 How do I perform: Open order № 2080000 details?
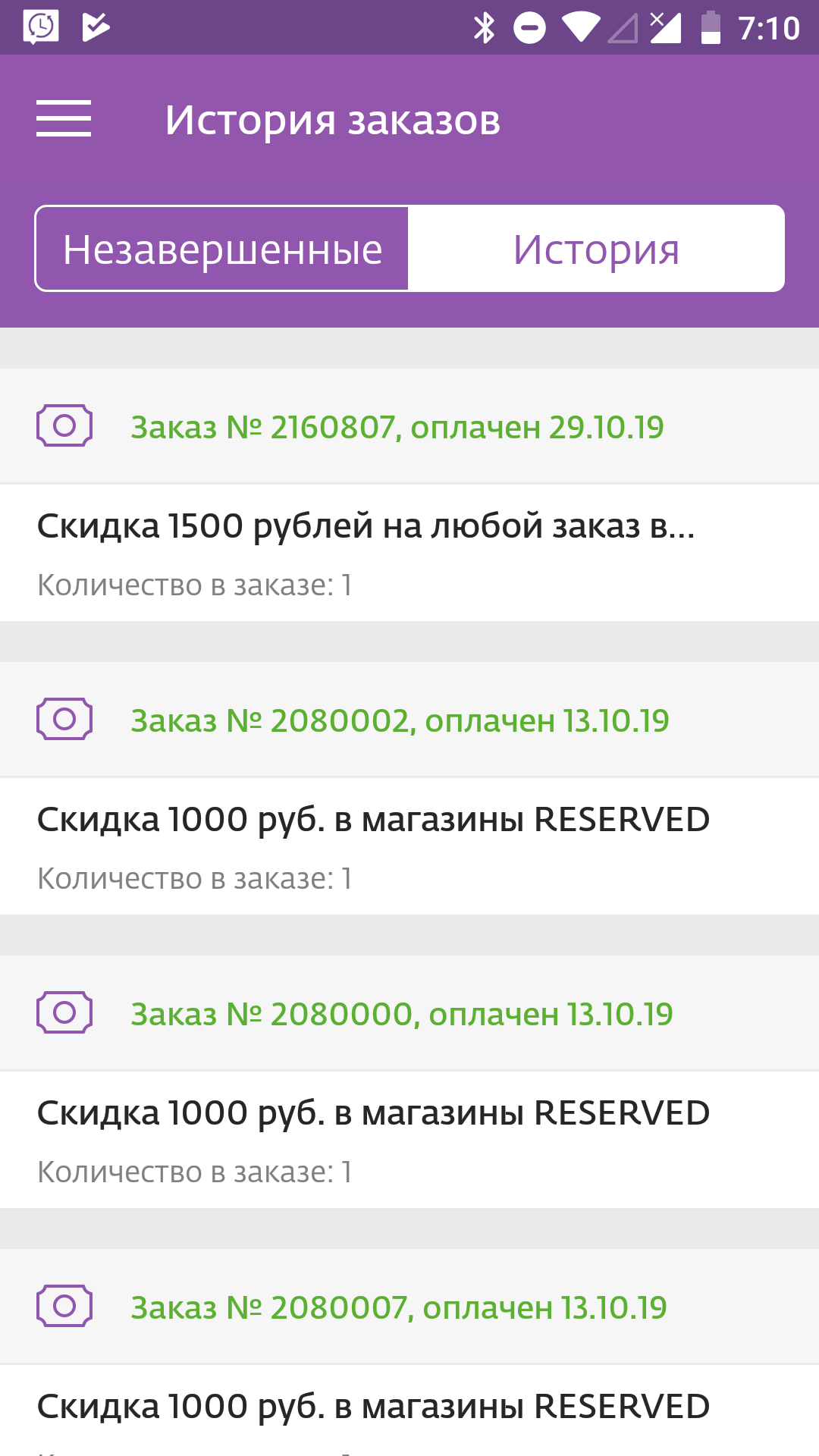click(x=401, y=1015)
